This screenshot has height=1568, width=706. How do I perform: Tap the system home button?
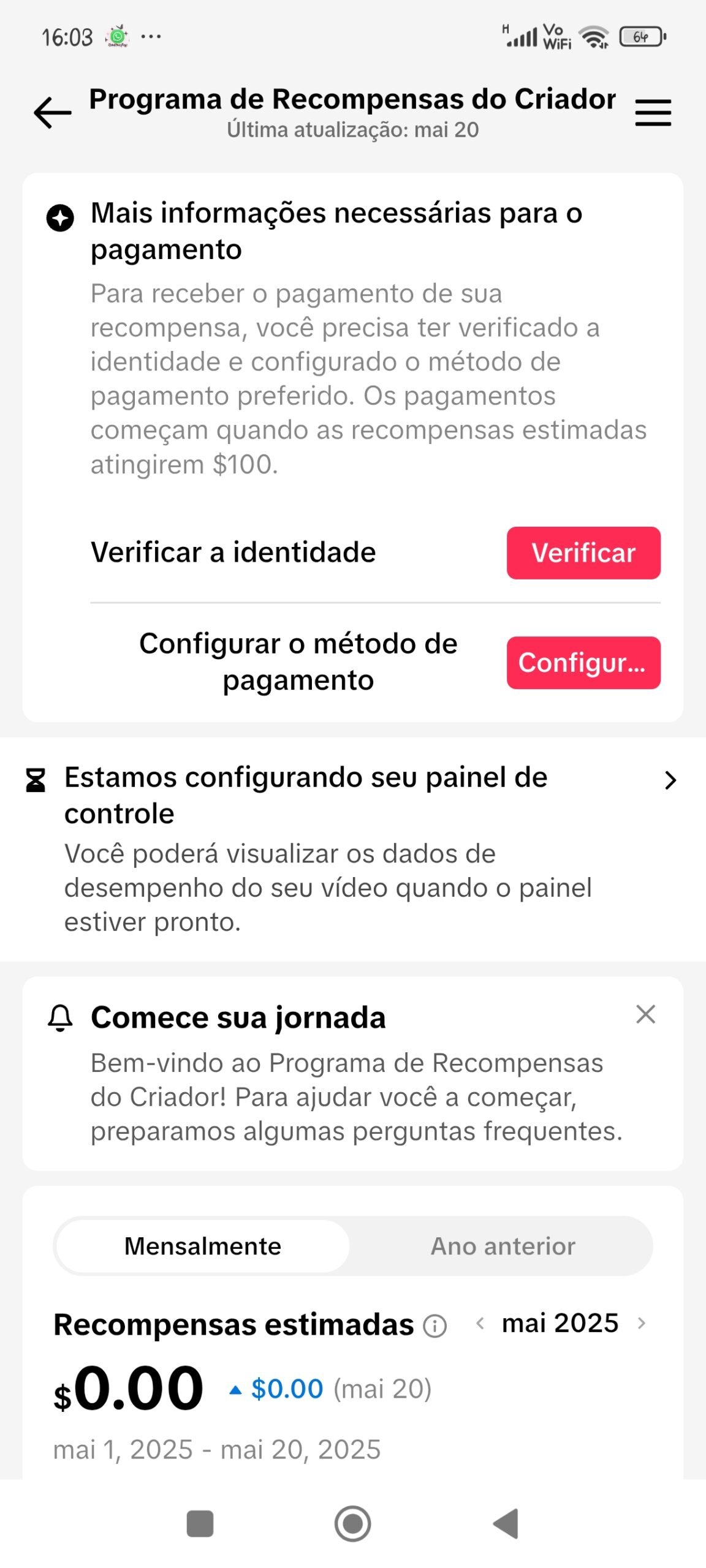(352, 1524)
